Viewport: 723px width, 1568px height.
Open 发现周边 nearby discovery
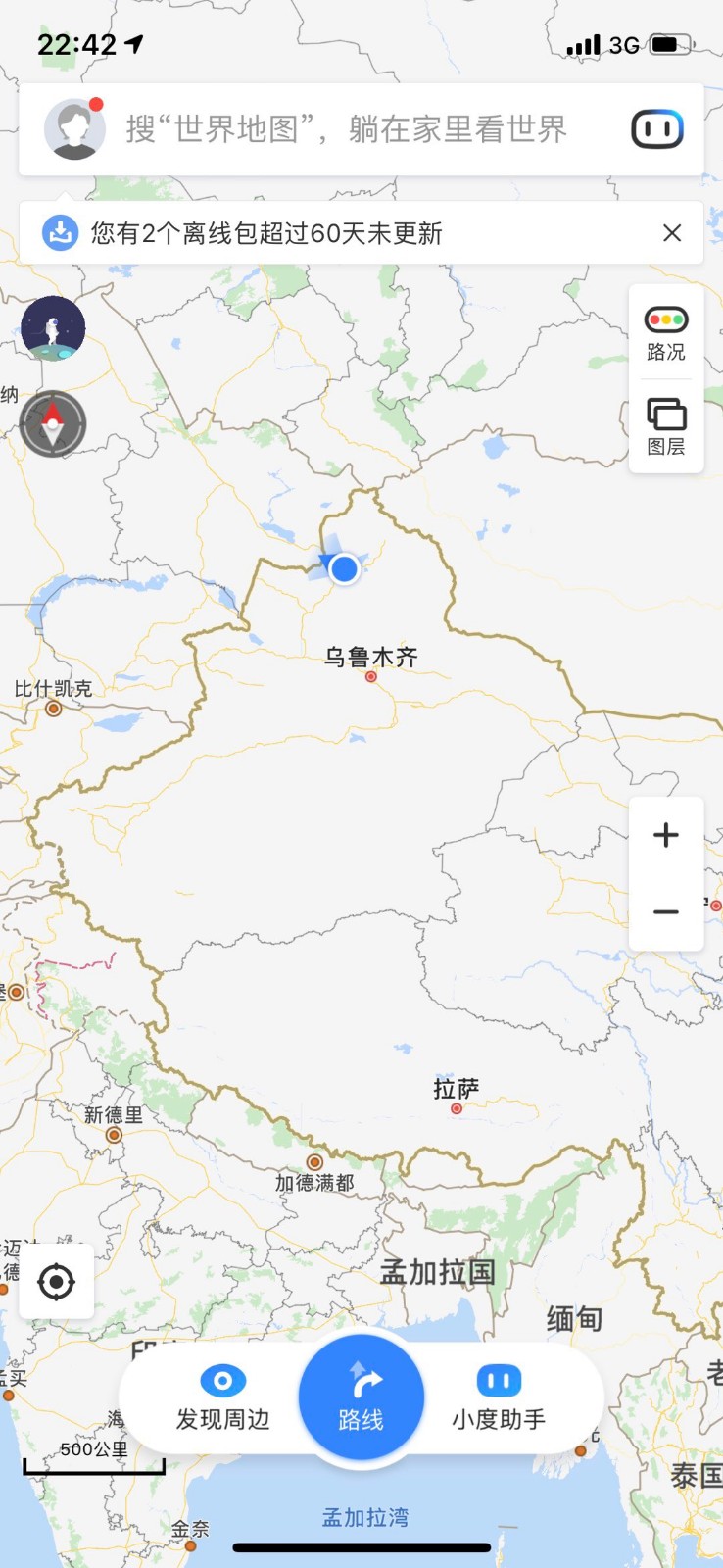(222, 1398)
